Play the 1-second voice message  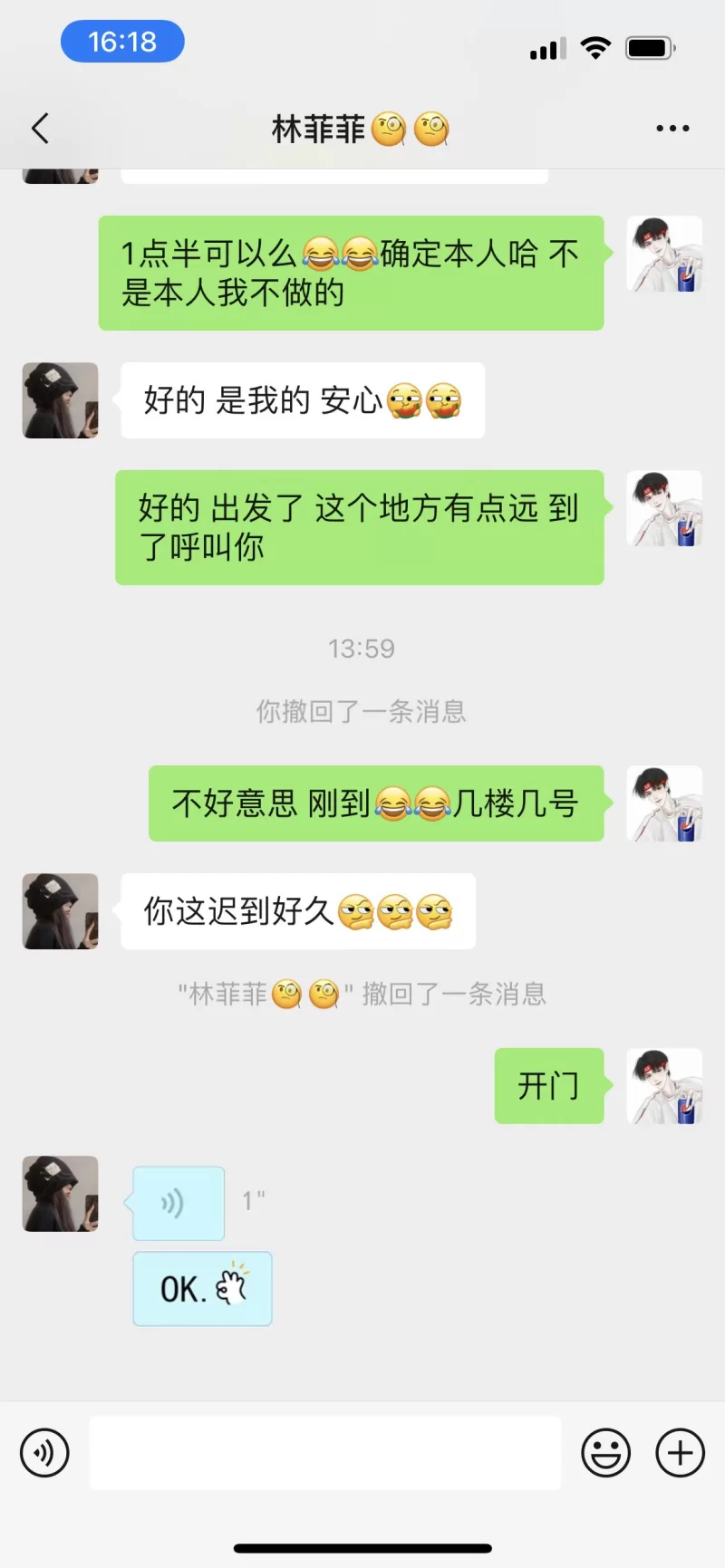click(179, 1203)
